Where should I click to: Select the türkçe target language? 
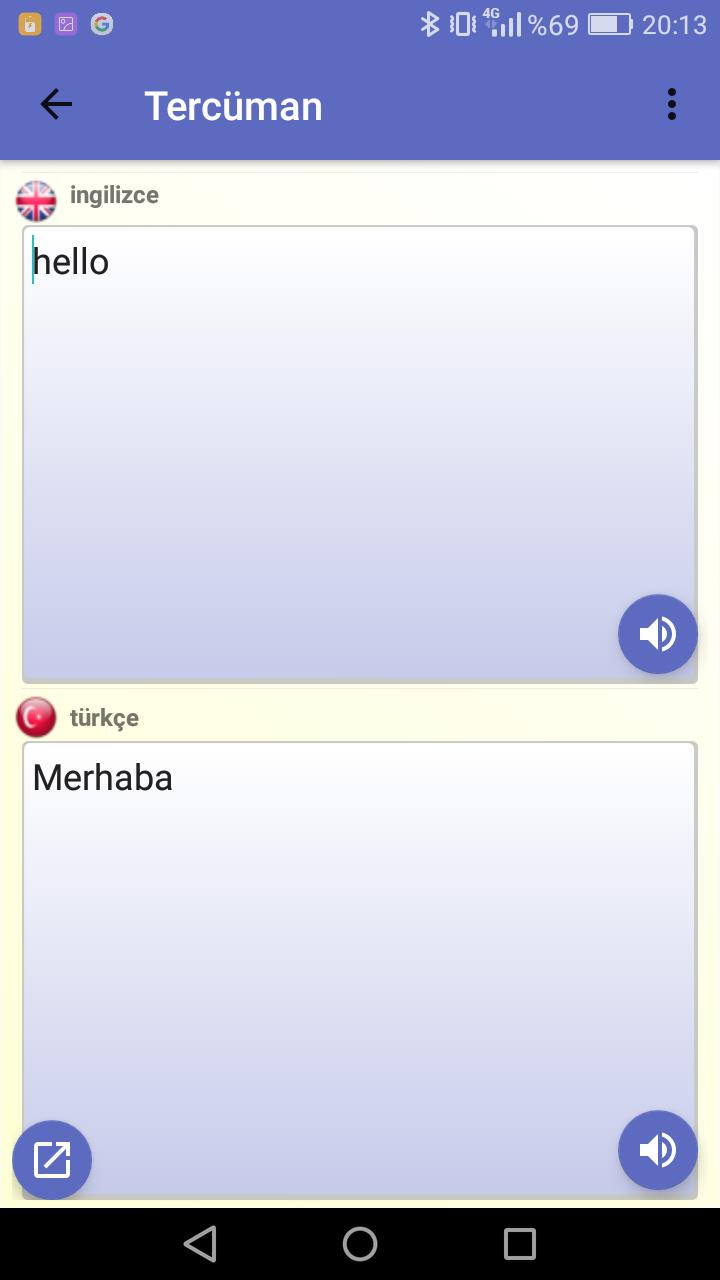[x=78, y=718]
